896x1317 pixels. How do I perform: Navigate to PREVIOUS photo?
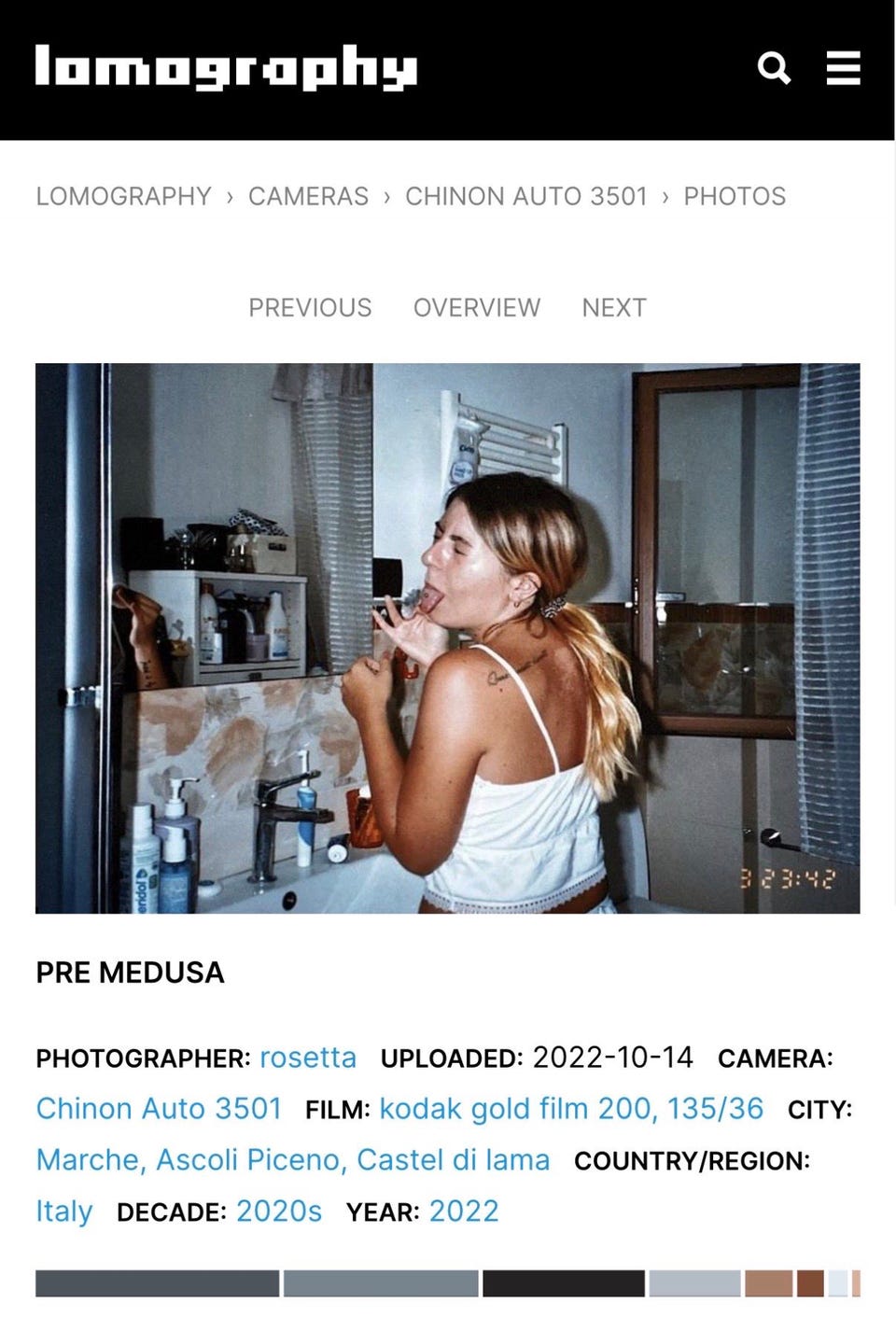[x=309, y=308]
